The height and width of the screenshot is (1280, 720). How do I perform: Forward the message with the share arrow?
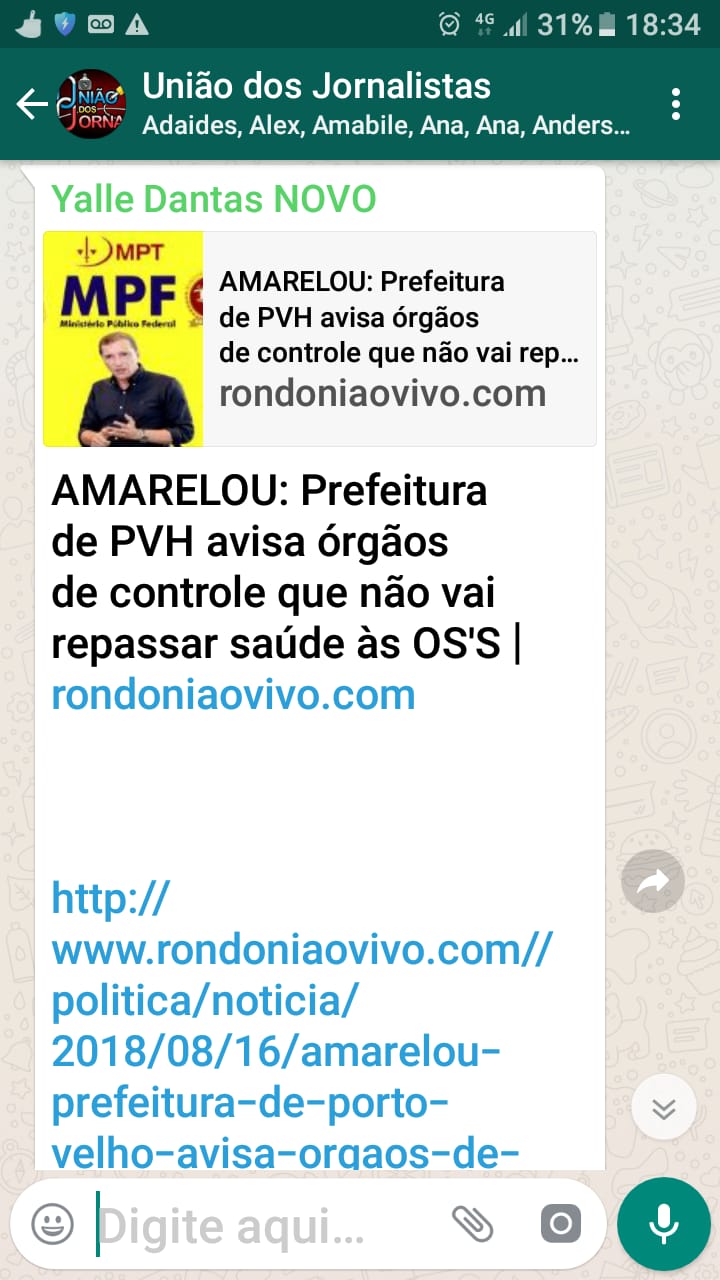click(x=653, y=881)
